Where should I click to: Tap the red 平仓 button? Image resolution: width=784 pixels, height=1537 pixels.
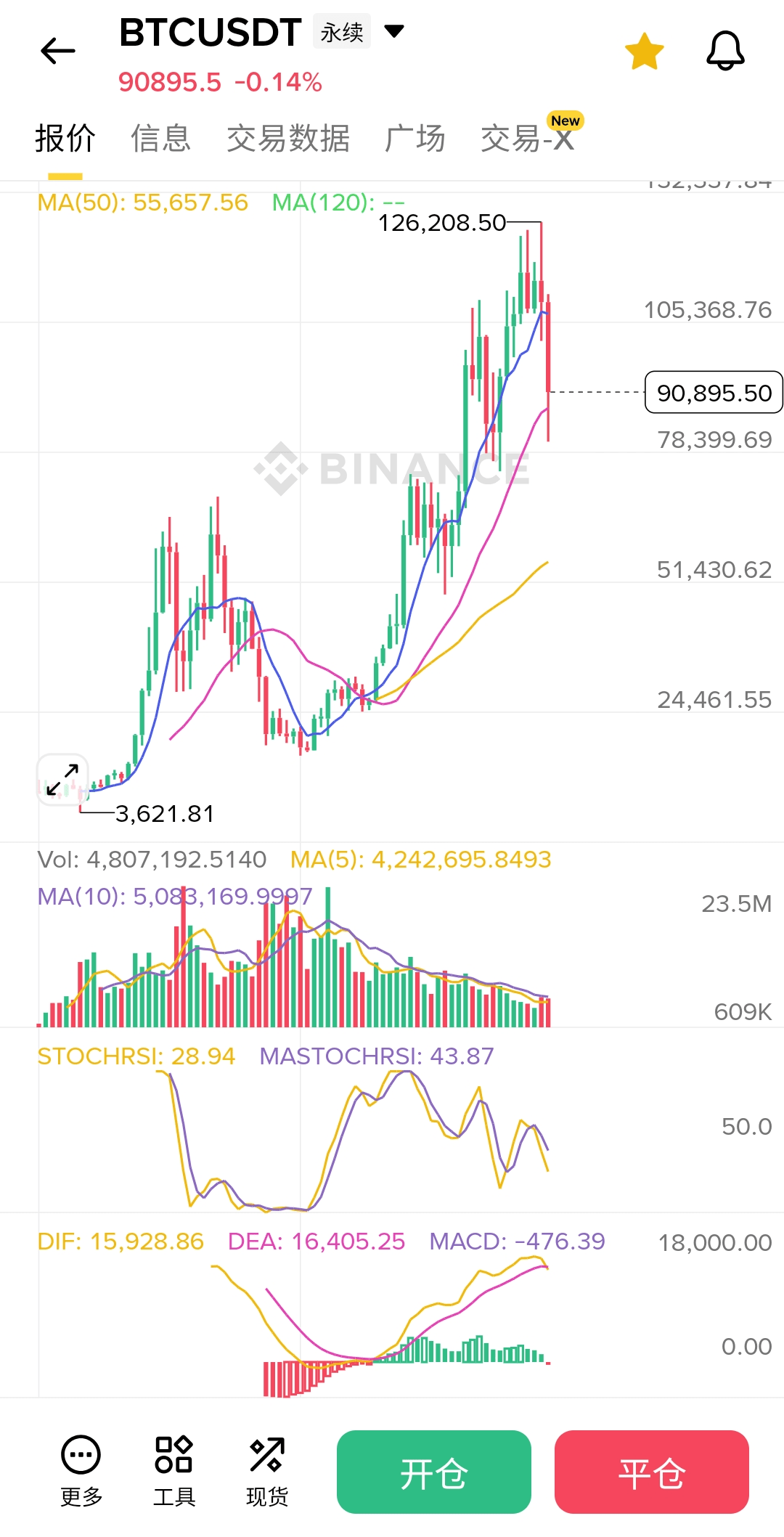click(x=651, y=1472)
